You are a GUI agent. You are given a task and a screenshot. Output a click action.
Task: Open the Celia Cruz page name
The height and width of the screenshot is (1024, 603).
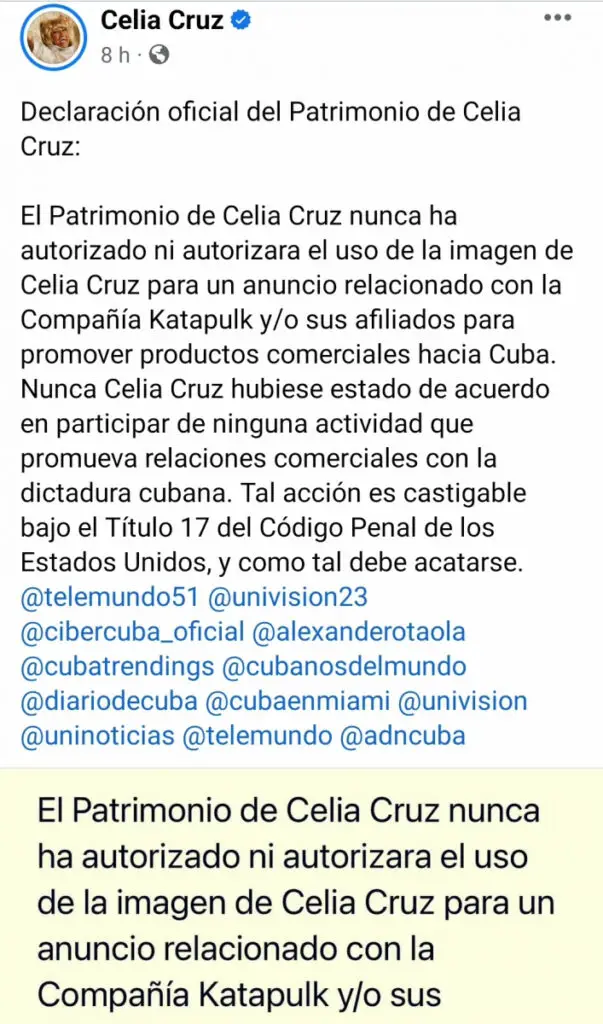162,20
